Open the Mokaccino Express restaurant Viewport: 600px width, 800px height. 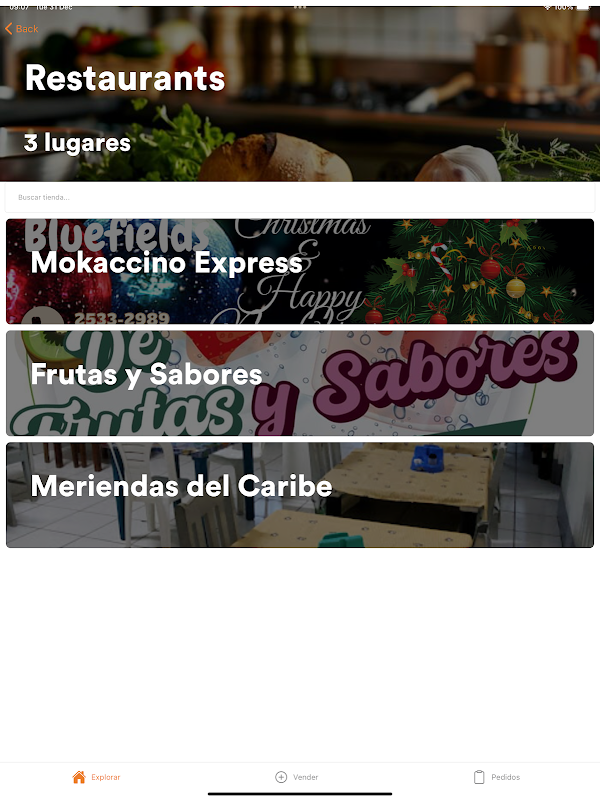tap(300, 271)
